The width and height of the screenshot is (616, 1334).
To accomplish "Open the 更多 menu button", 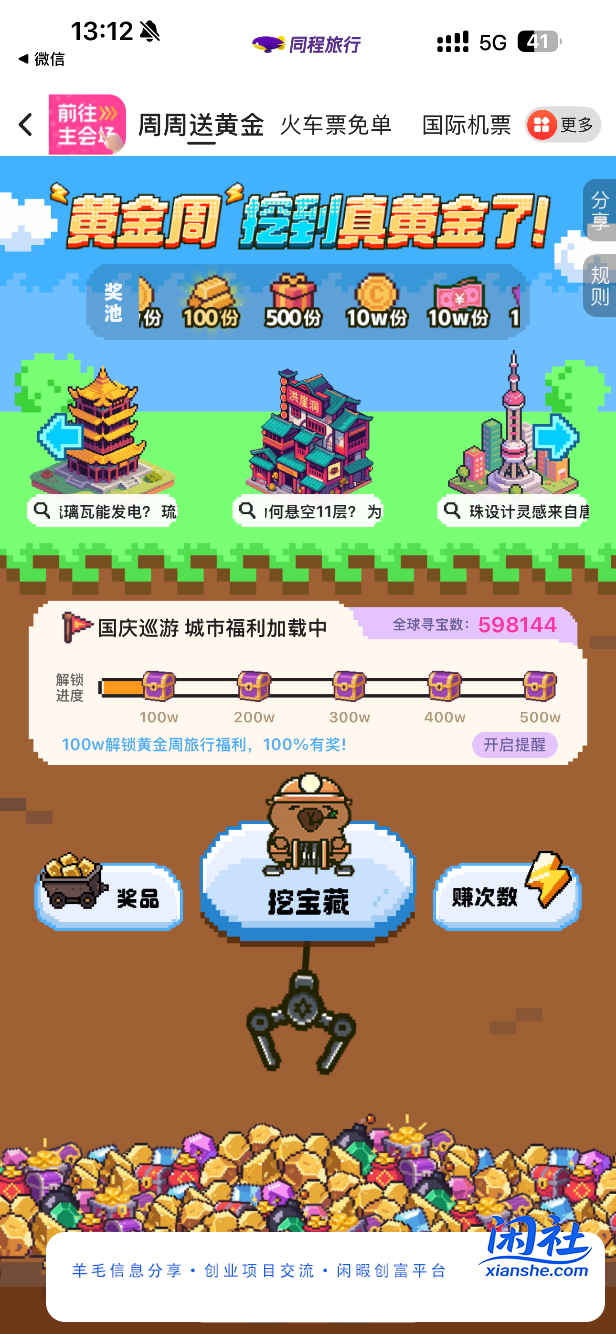I will tap(564, 125).
